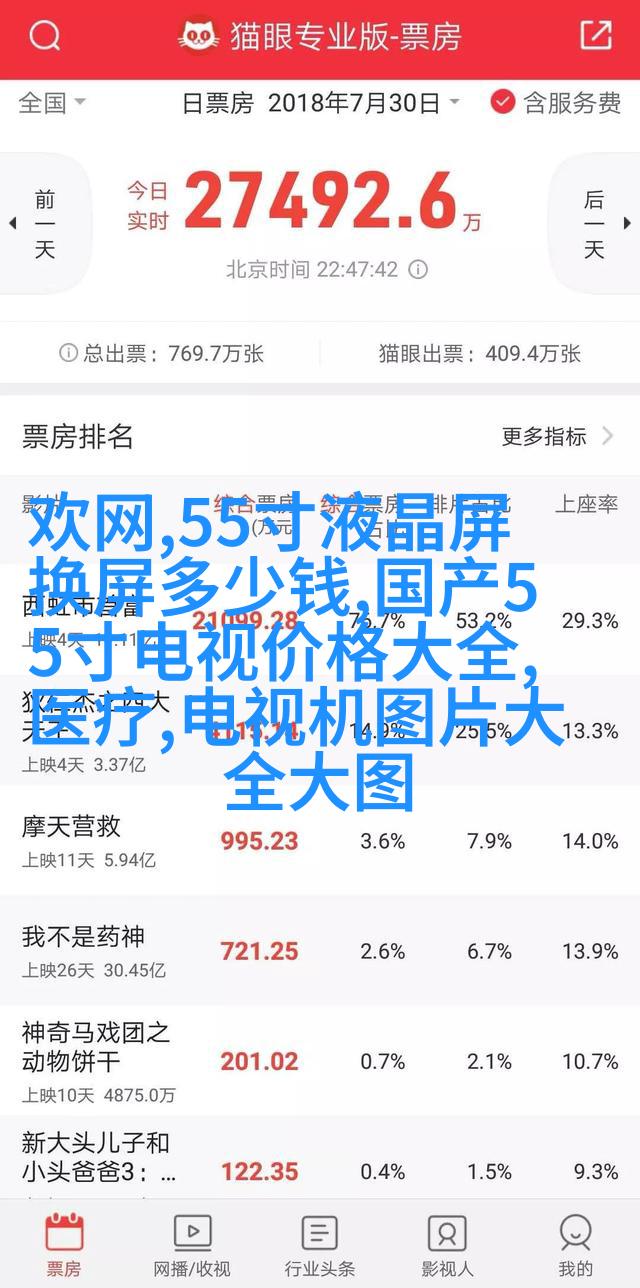Share this box office page

click(595, 37)
